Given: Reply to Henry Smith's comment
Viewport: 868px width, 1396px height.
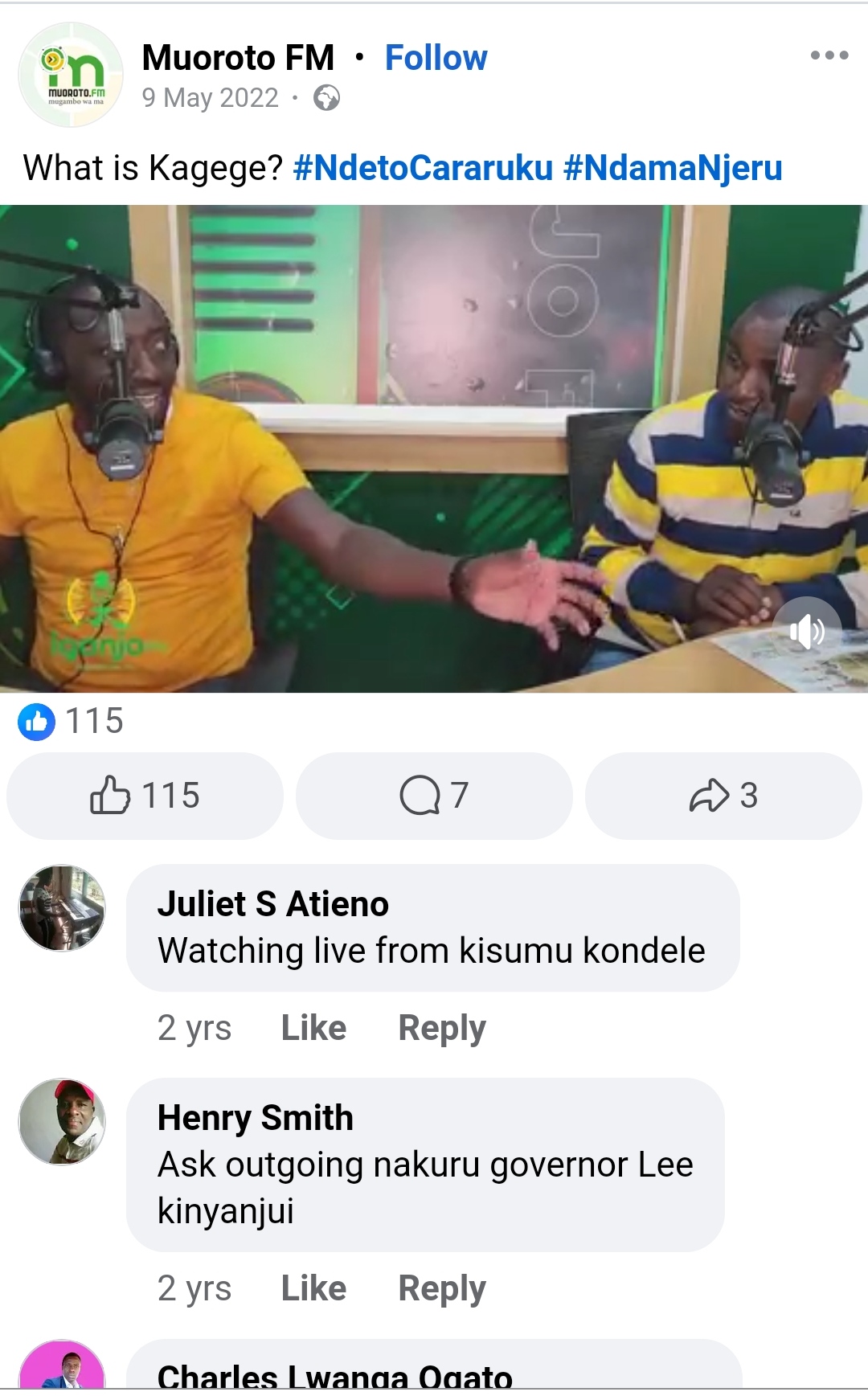Looking at the screenshot, I should click(x=442, y=1288).
